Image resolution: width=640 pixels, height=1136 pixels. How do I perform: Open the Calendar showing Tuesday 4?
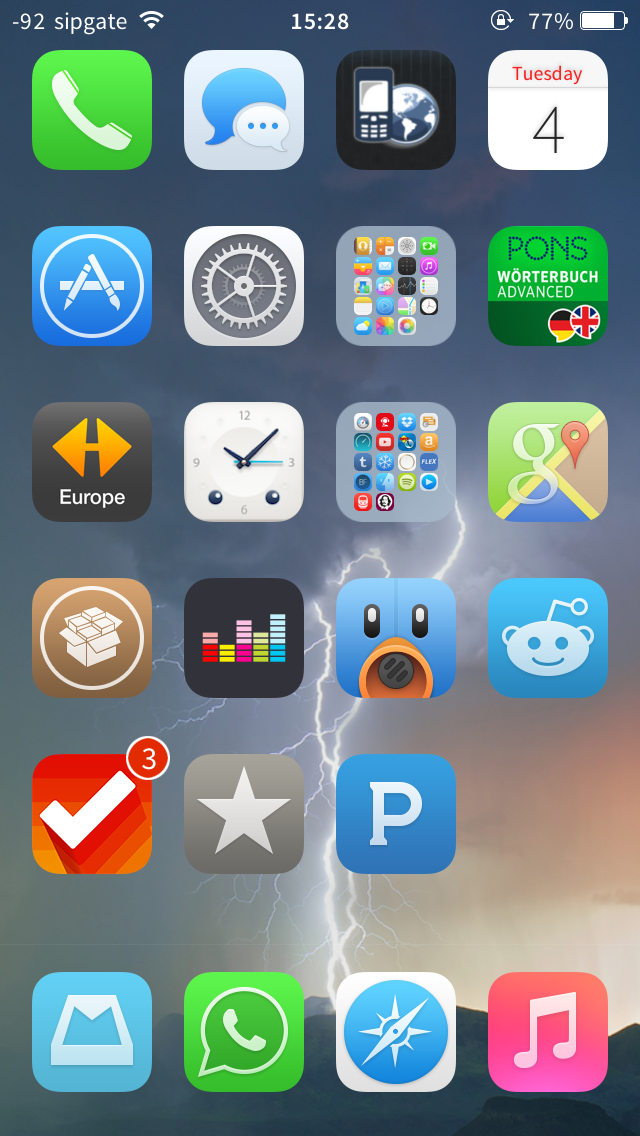point(548,110)
